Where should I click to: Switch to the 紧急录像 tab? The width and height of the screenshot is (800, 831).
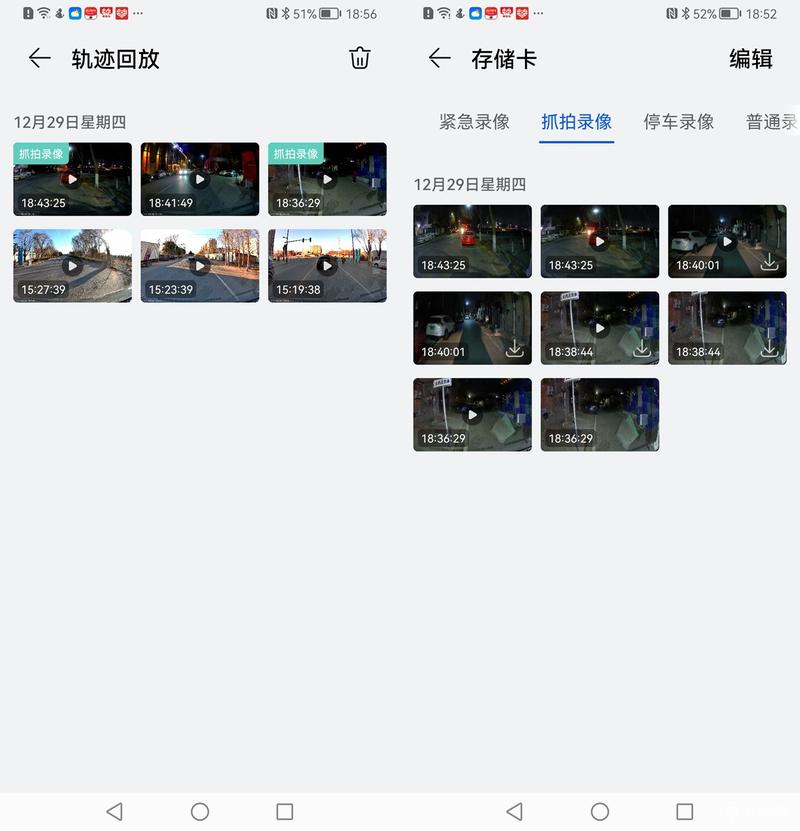click(x=474, y=122)
